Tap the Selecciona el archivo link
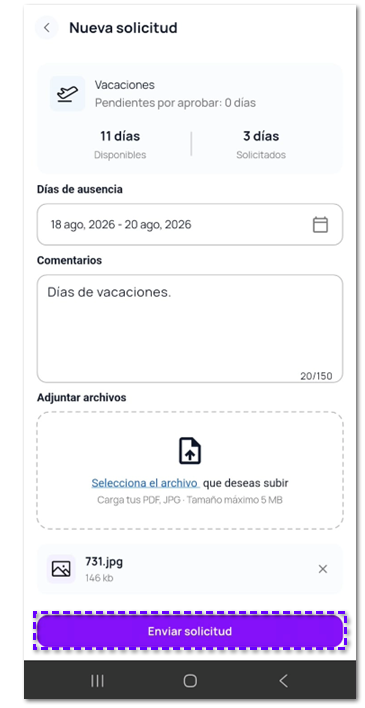Viewport: 365px width, 708px height. point(145,483)
